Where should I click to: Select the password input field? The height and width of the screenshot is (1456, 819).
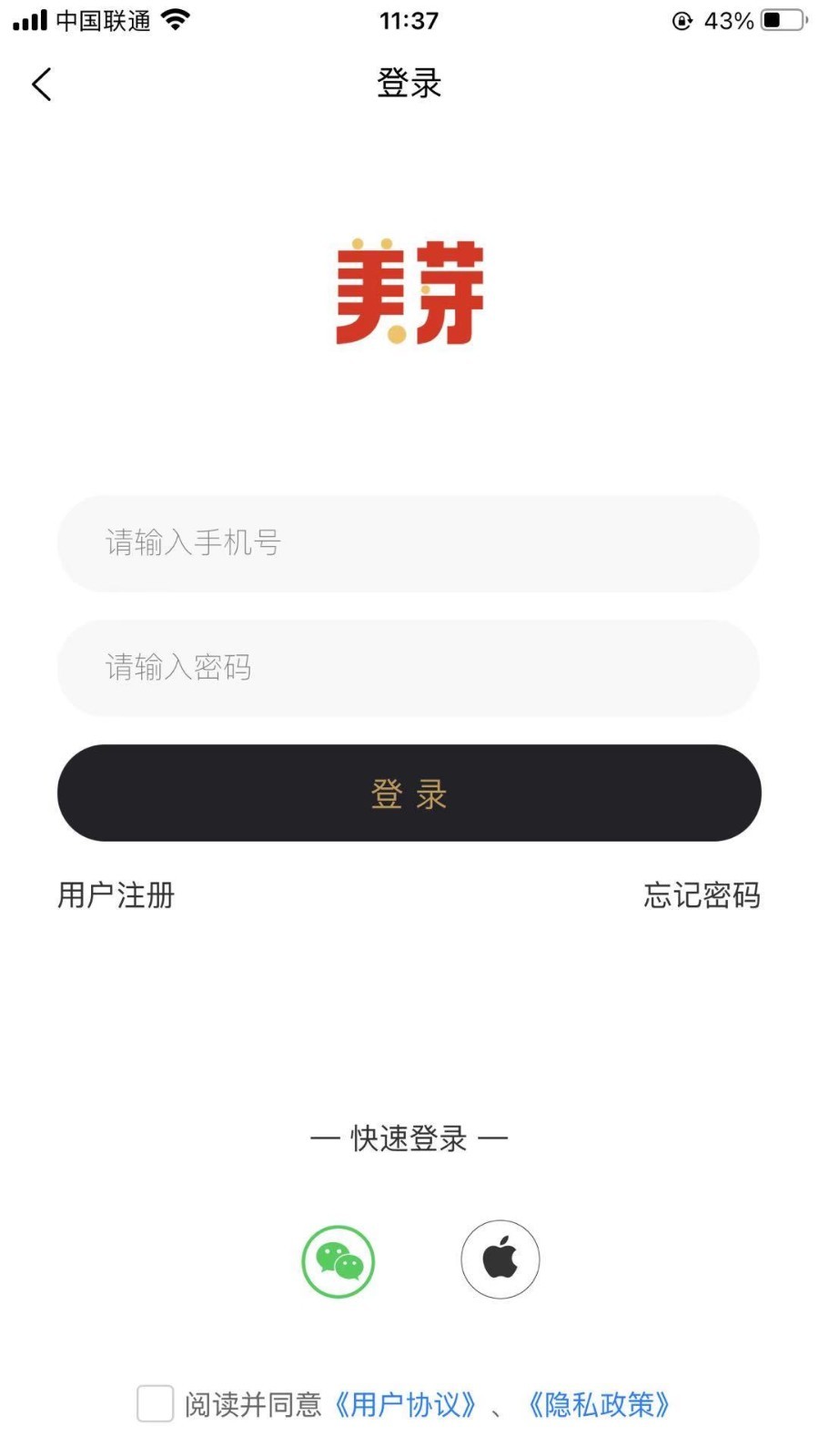click(409, 668)
